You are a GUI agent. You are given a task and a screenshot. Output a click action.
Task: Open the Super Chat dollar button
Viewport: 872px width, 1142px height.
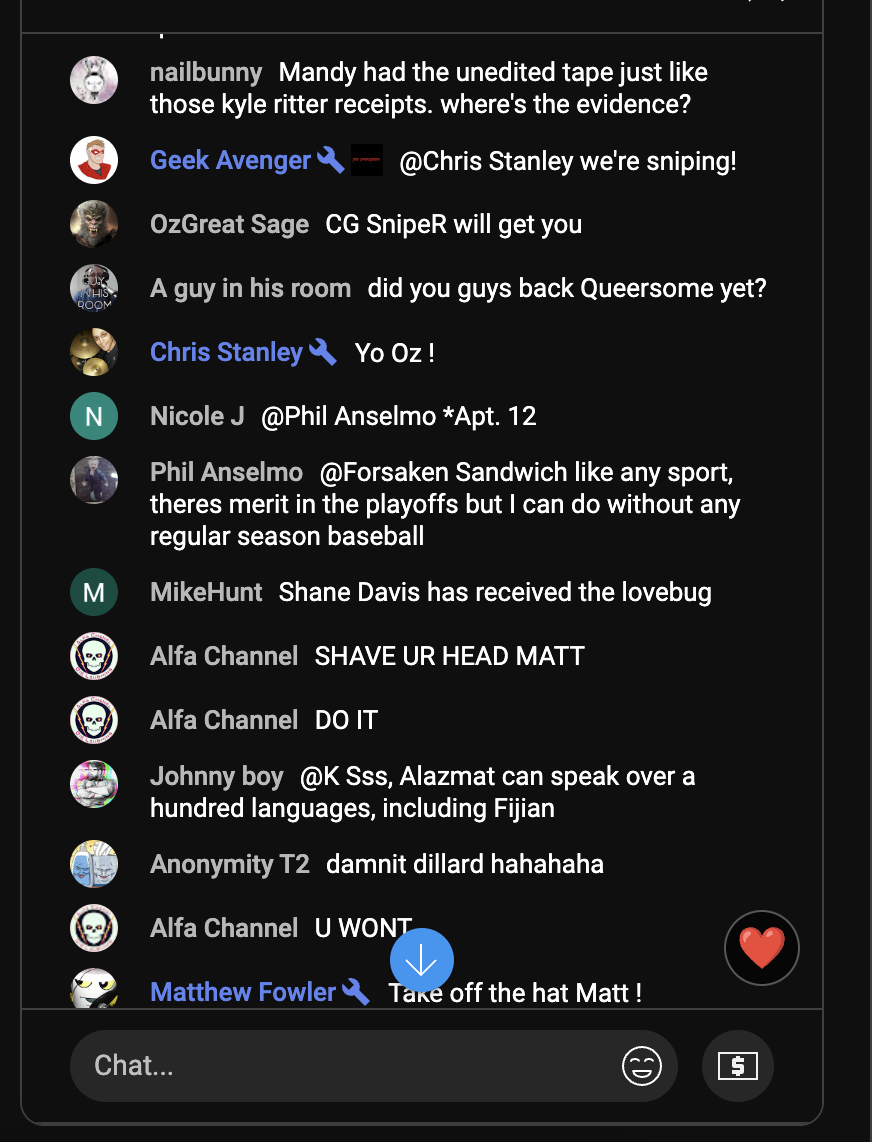(737, 1066)
